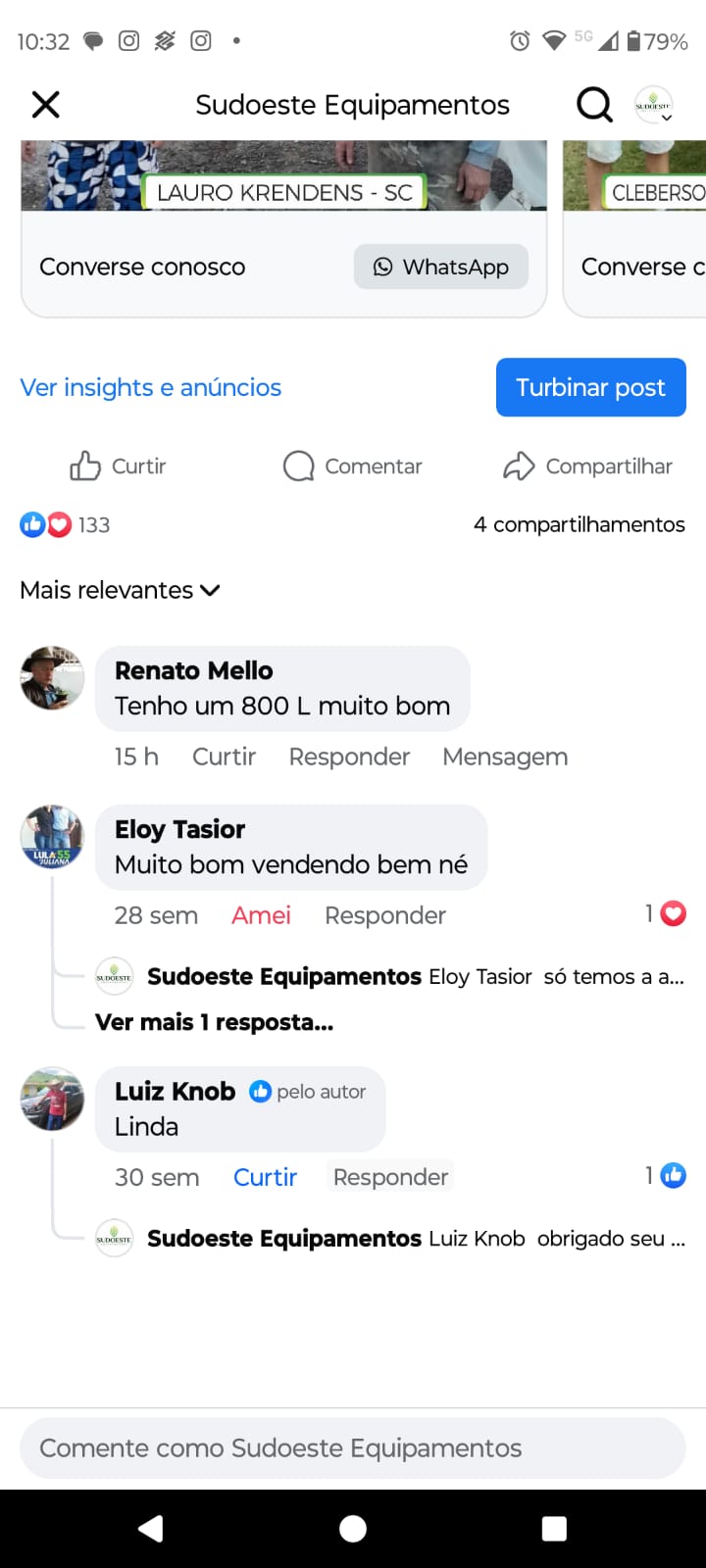Open the reactions summary showing 133
Screen dimensions: 706x1568
tap(64, 524)
